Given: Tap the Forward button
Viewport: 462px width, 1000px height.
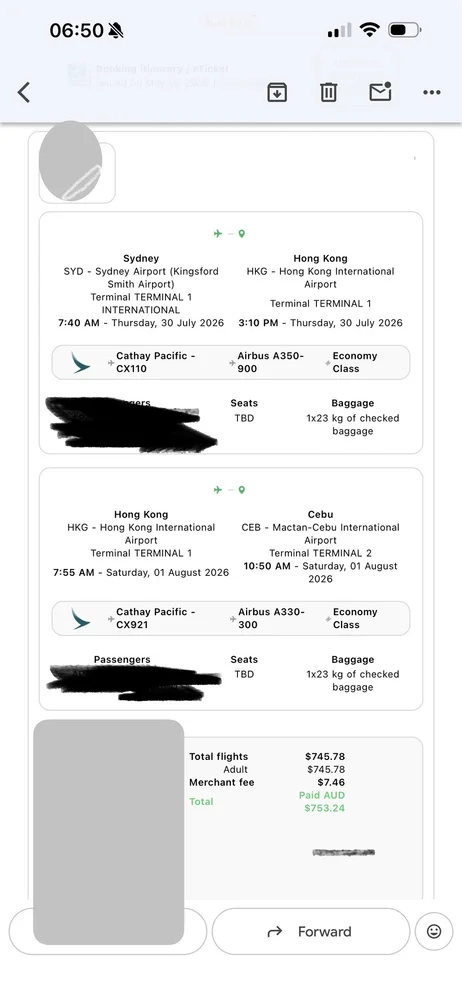Looking at the screenshot, I should pyautogui.click(x=311, y=931).
